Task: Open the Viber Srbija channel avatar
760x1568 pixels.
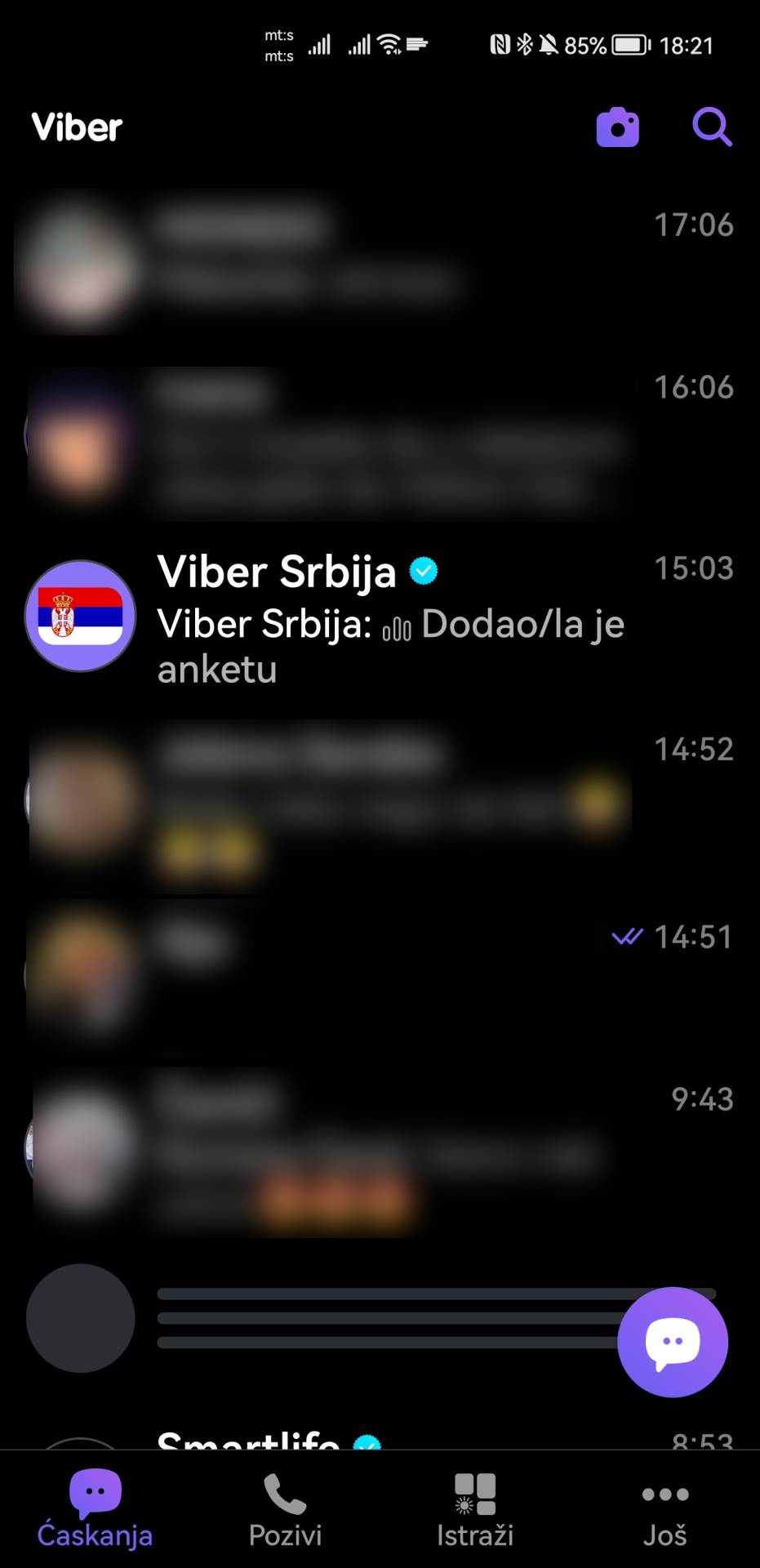Action: point(80,617)
